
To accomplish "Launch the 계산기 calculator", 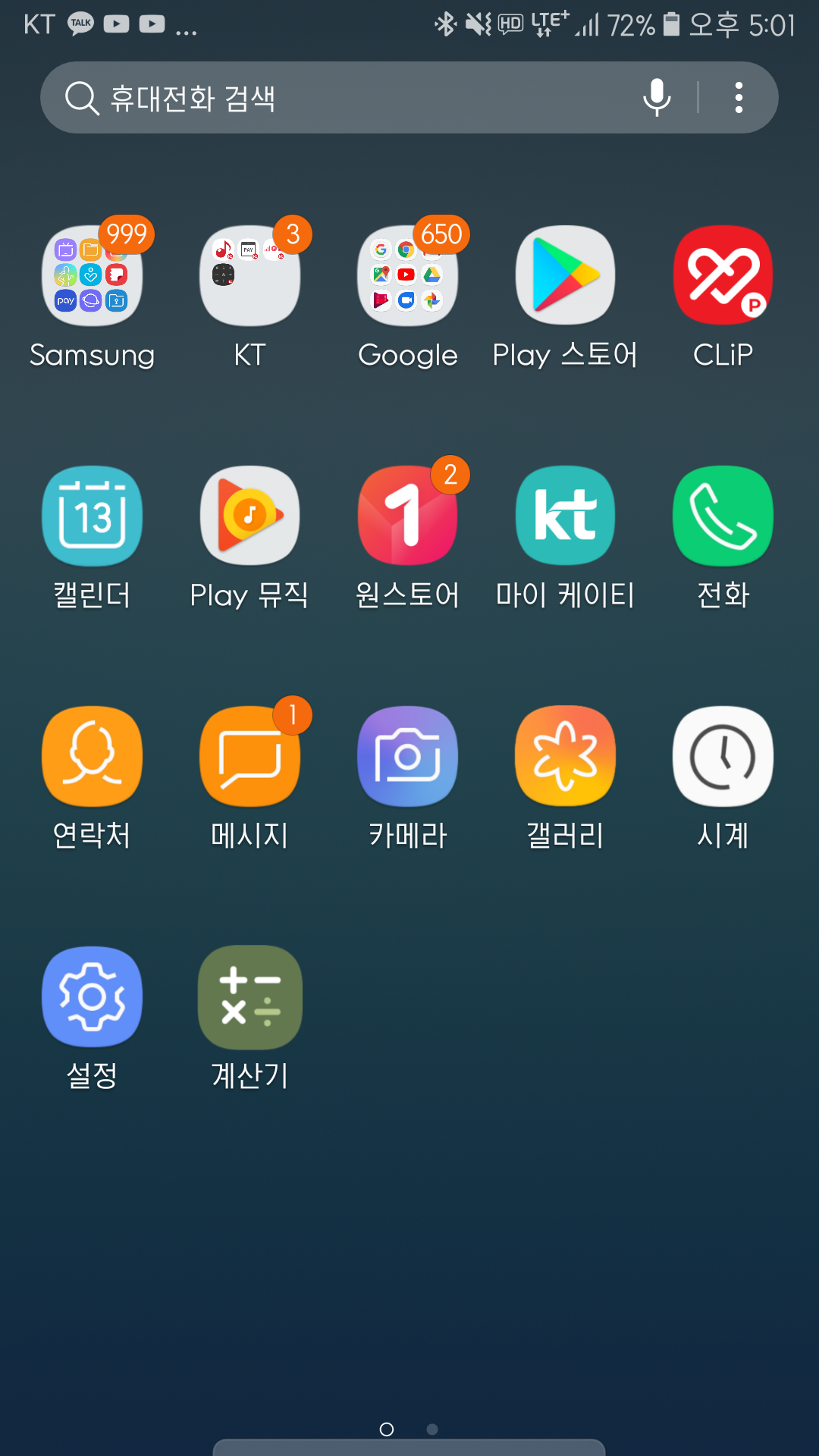I will (x=249, y=997).
